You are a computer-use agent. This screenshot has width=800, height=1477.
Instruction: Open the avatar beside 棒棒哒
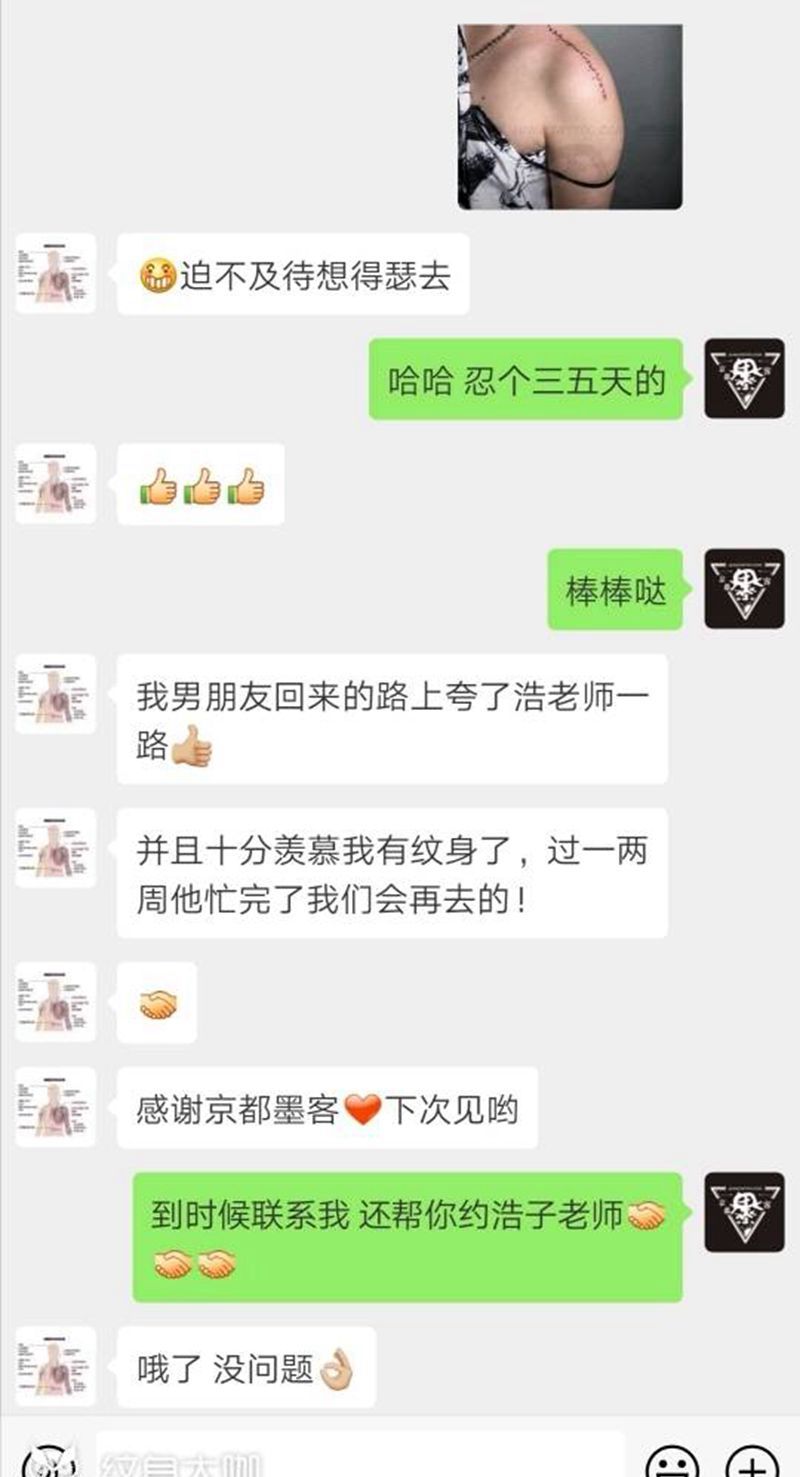point(744,589)
